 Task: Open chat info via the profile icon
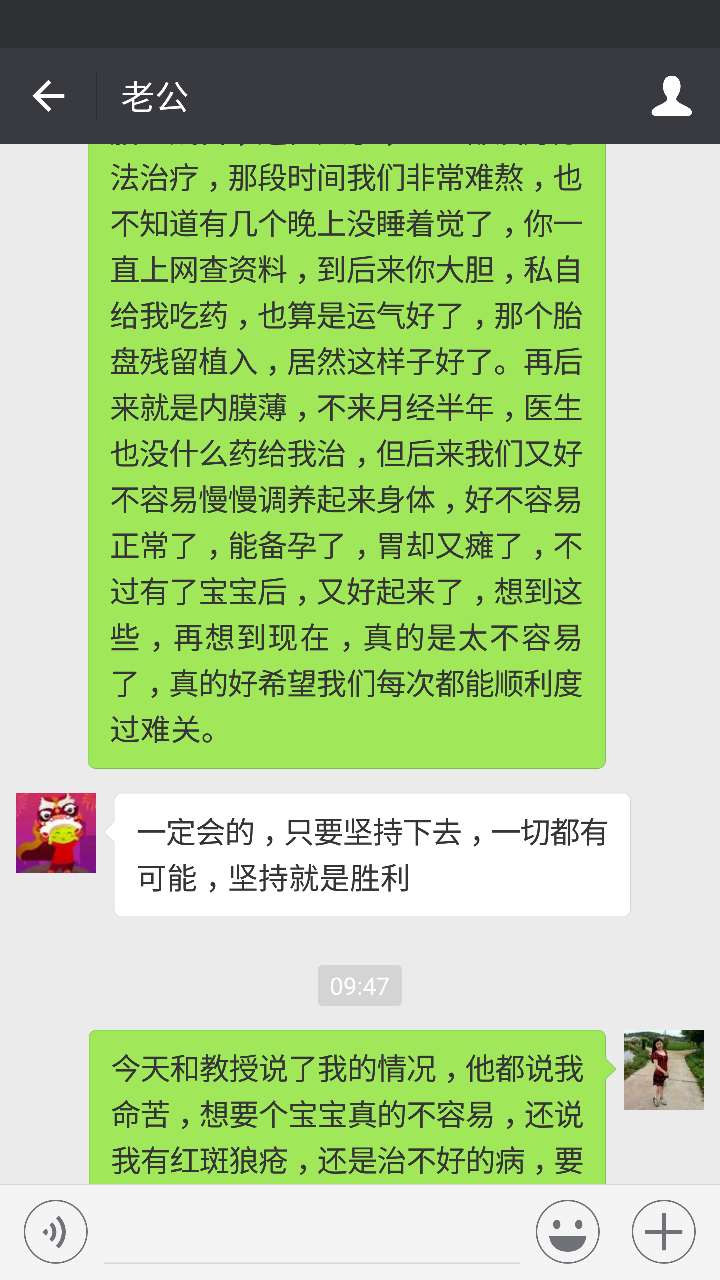point(671,96)
